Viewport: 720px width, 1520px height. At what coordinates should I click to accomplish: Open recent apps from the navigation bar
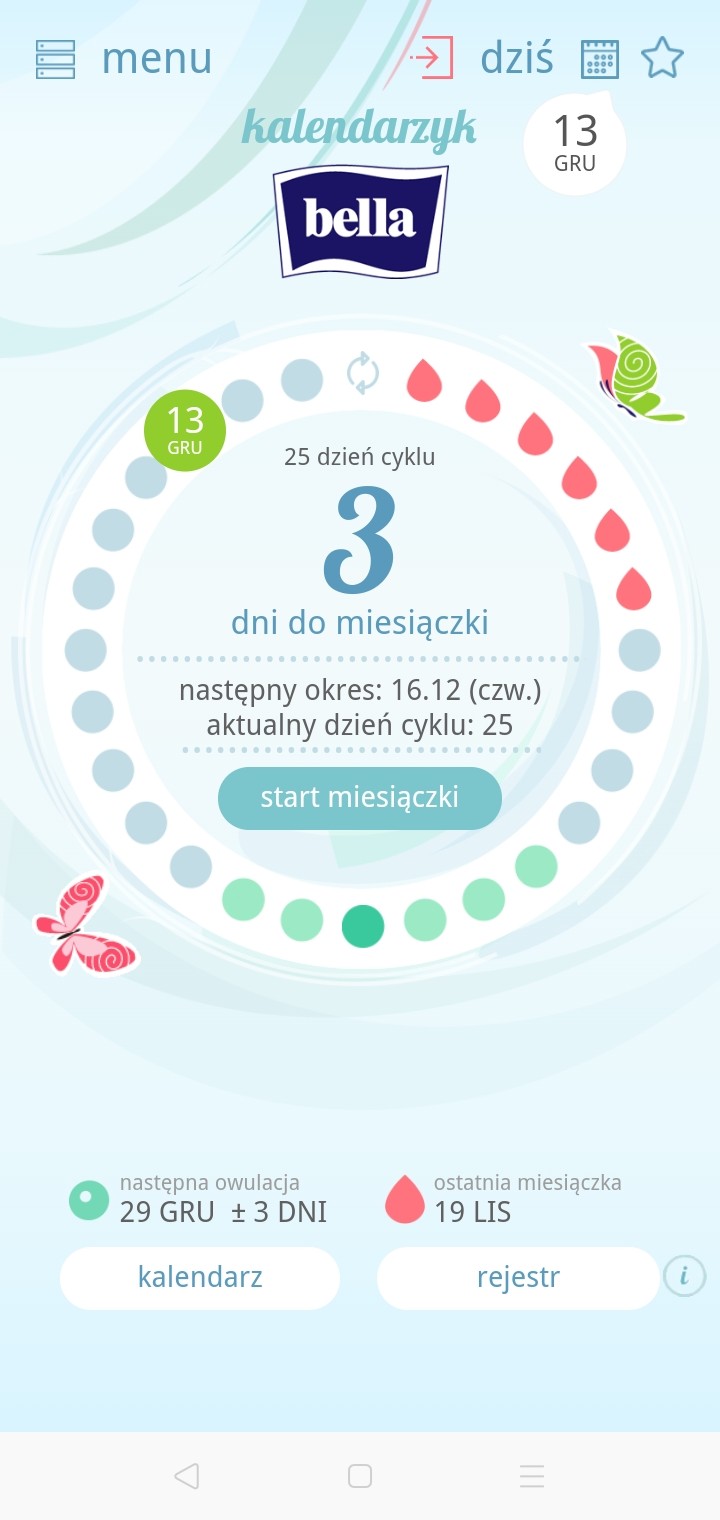pyautogui.click(x=532, y=1475)
